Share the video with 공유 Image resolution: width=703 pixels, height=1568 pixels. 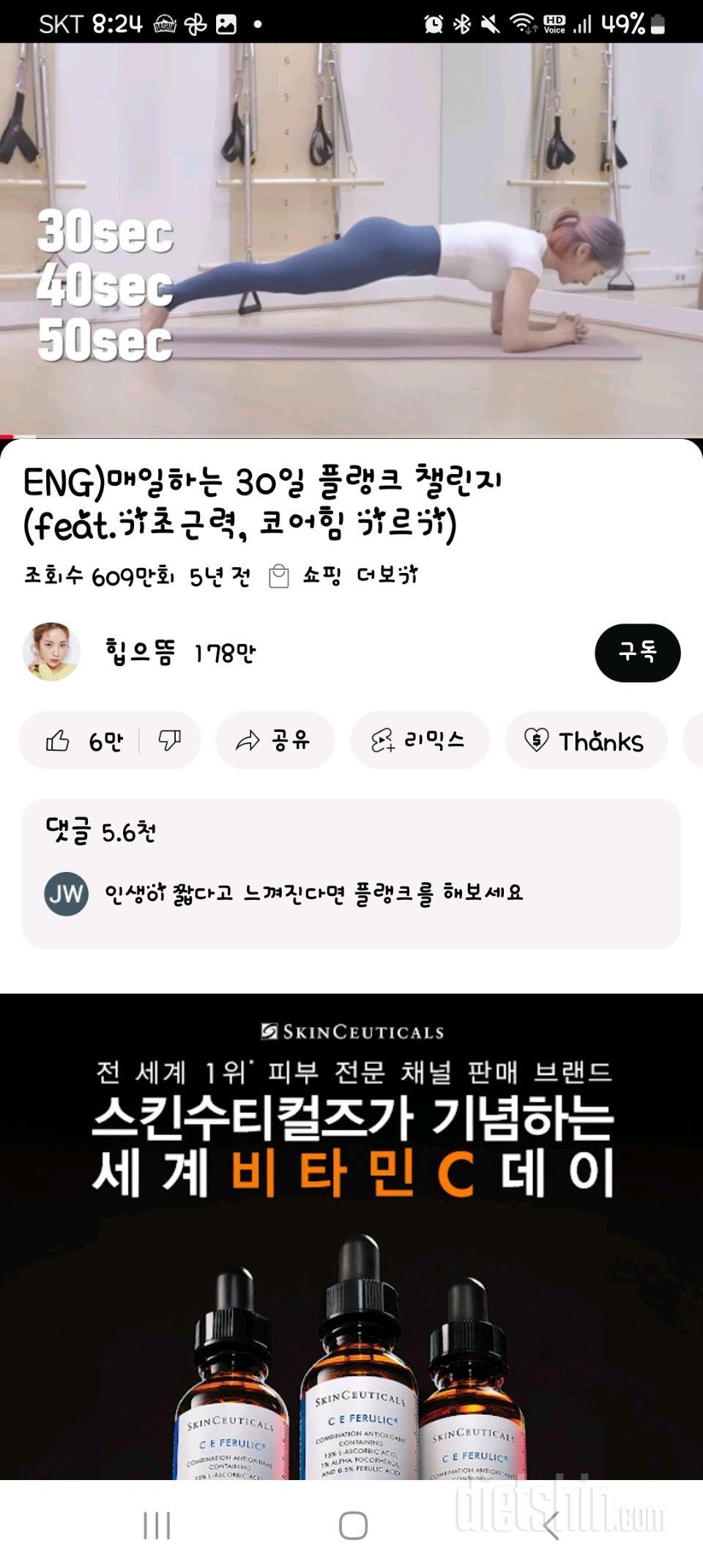pos(275,741)
